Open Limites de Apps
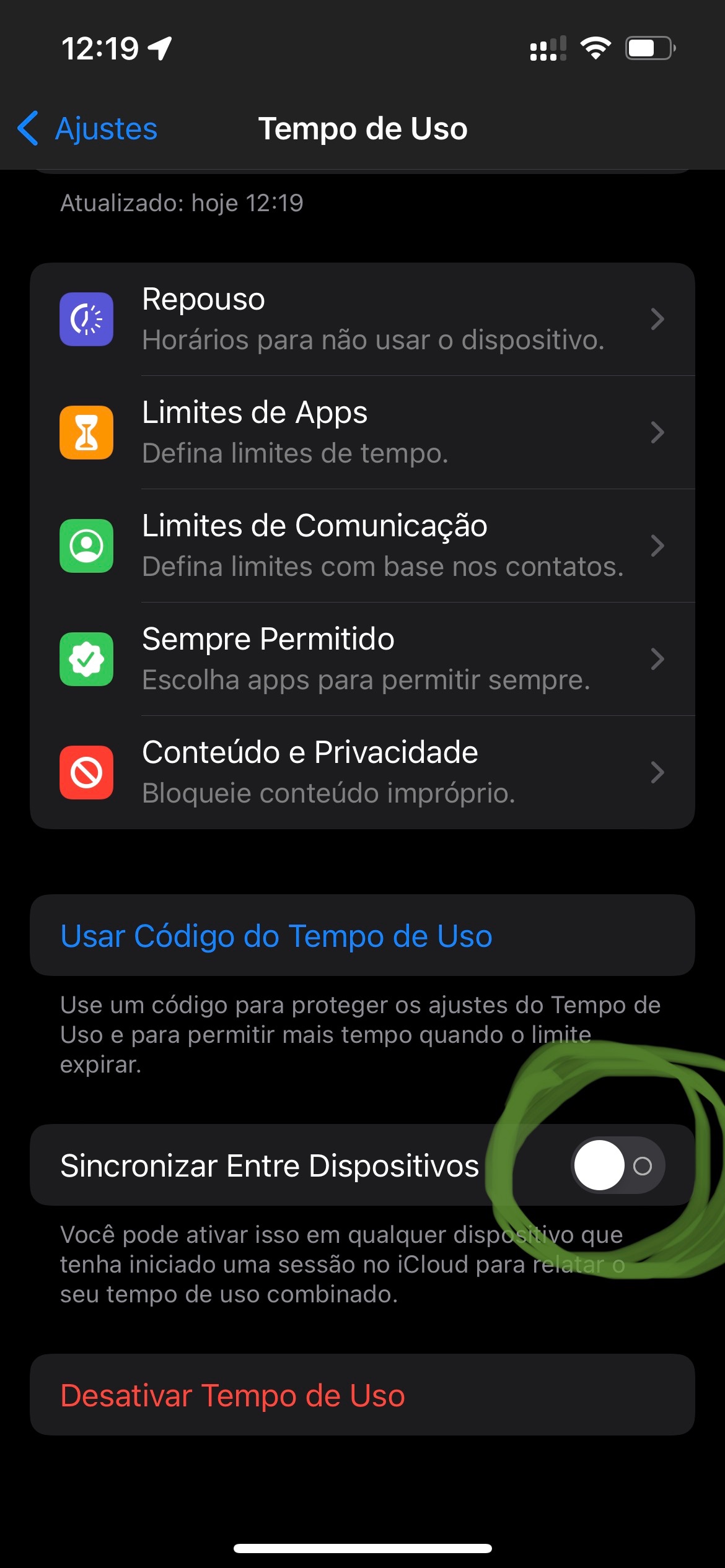 [x=362, y=432]
